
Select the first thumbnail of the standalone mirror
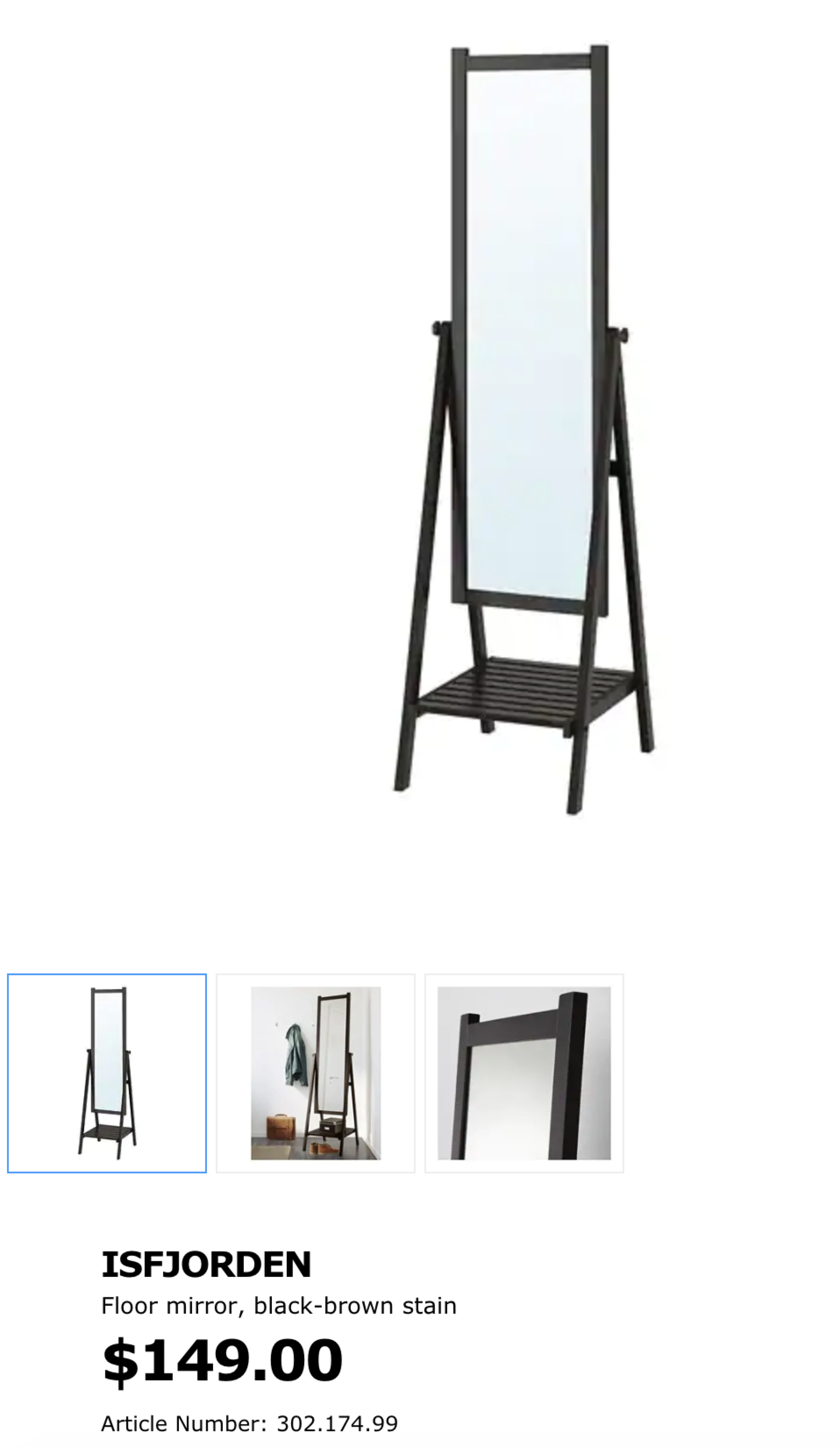[107, 1073]
